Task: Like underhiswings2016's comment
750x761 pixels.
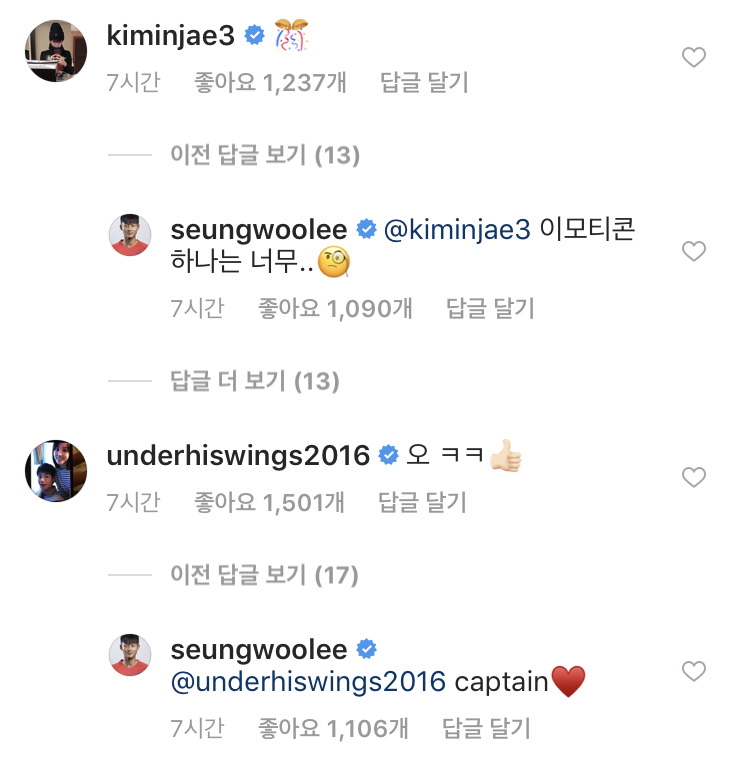Action: coord(694,478)
